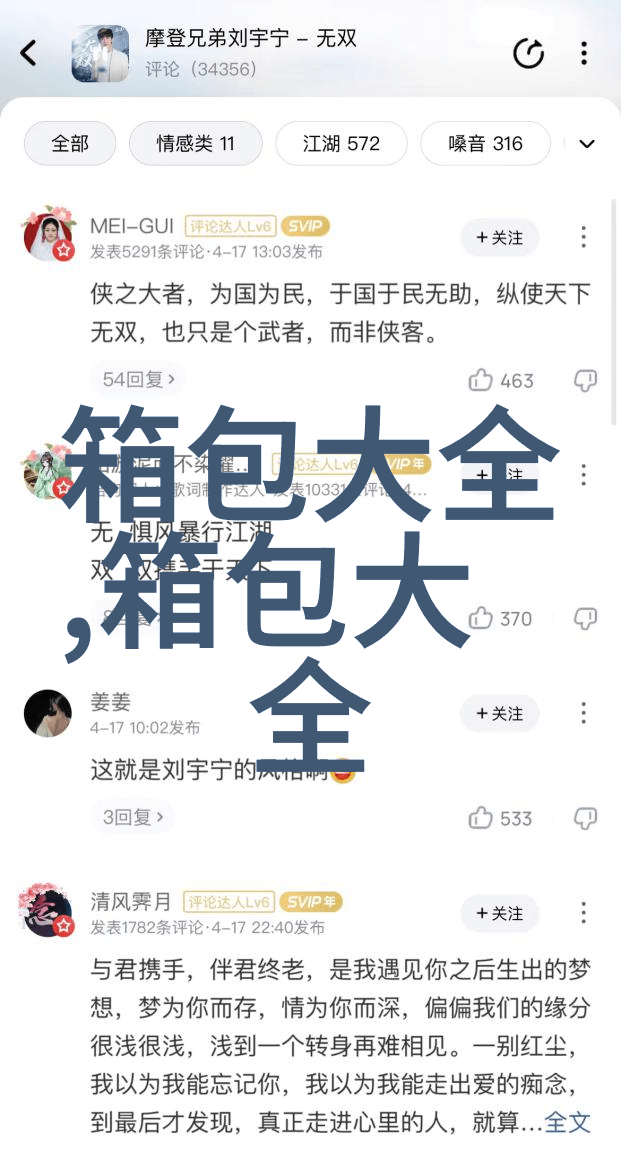Go back using the top-left arrow
The image size is (621, 1151).
[29, 53]
